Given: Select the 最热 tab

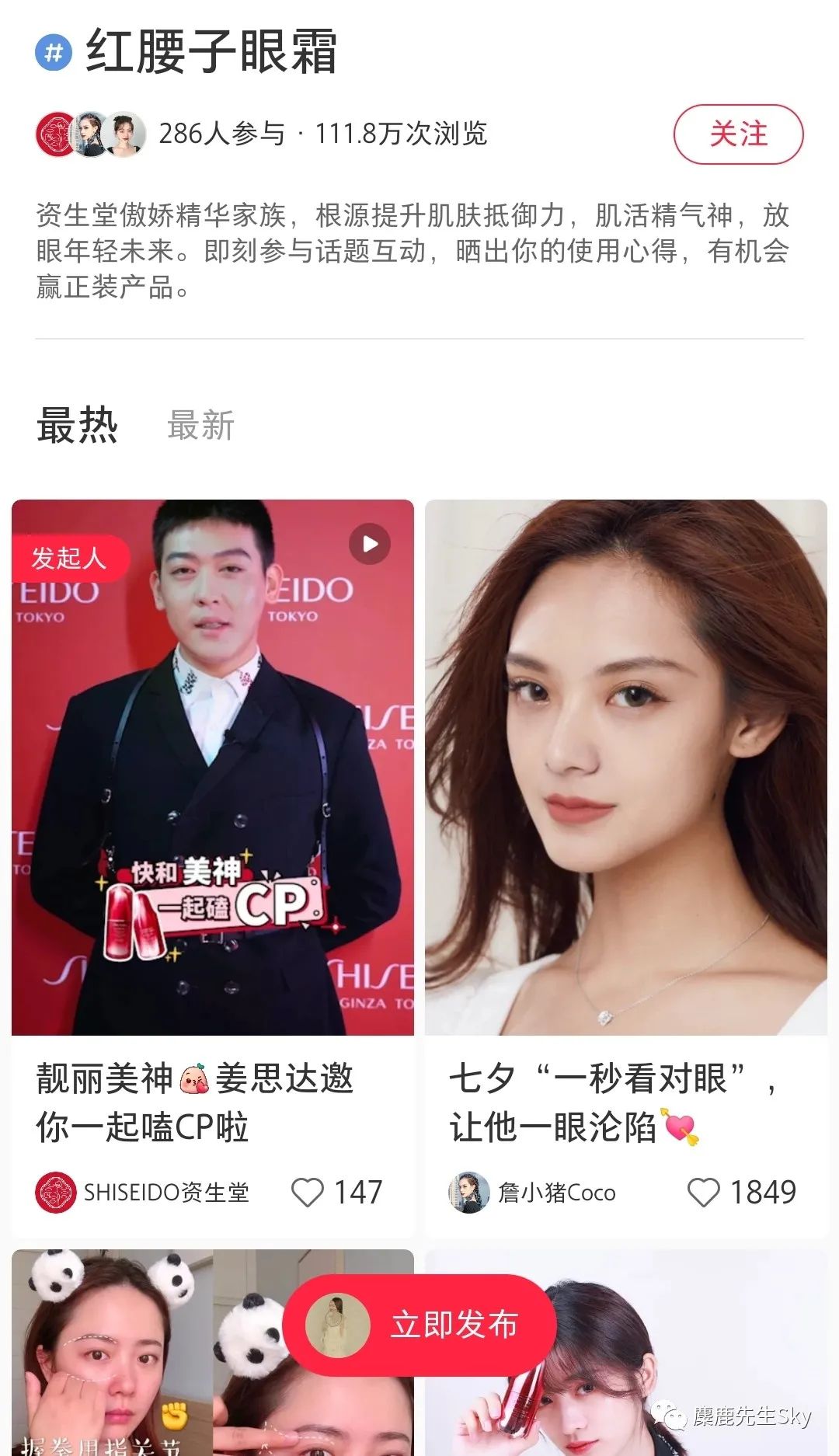Looking at the screenshot, I should click(74, 423).
